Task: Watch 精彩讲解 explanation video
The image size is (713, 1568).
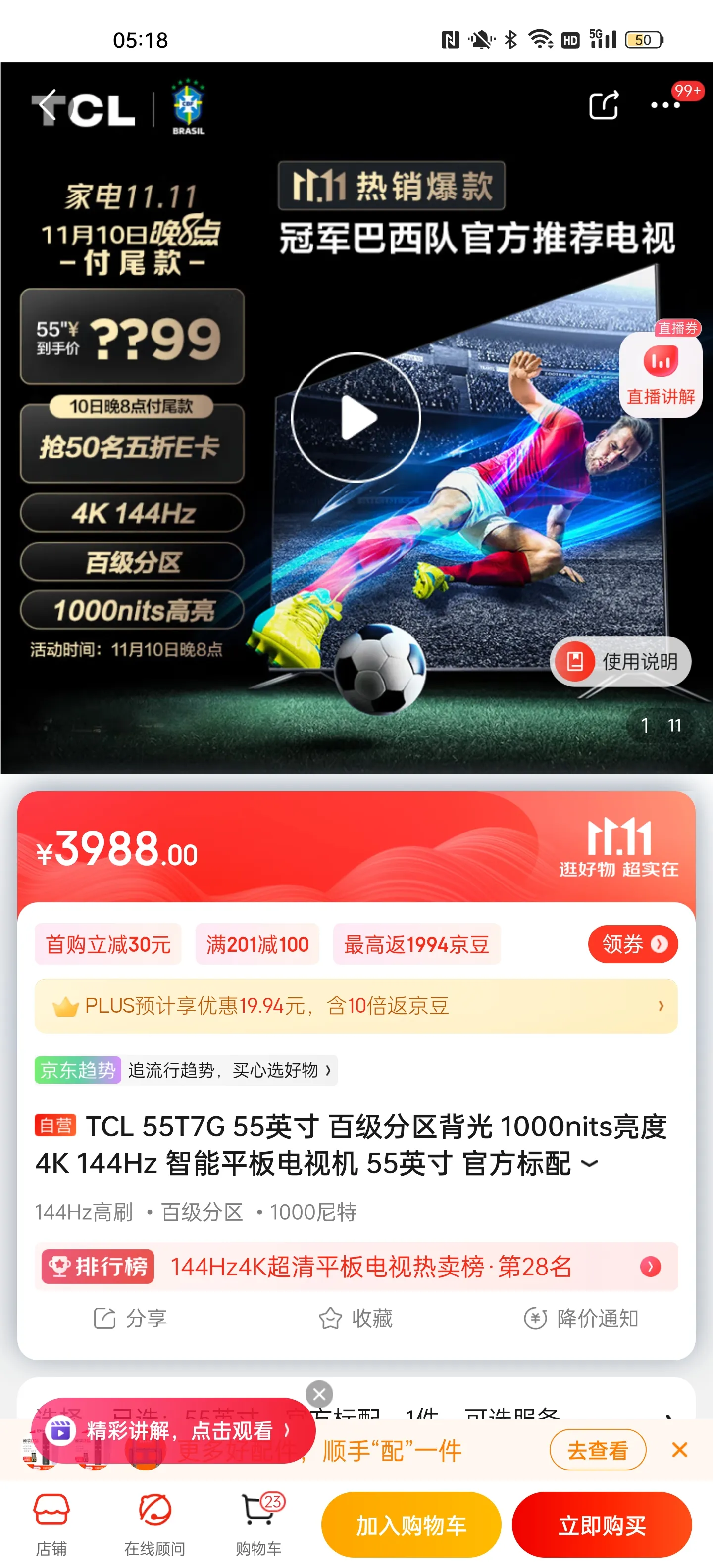Action: click(177, 1430)
